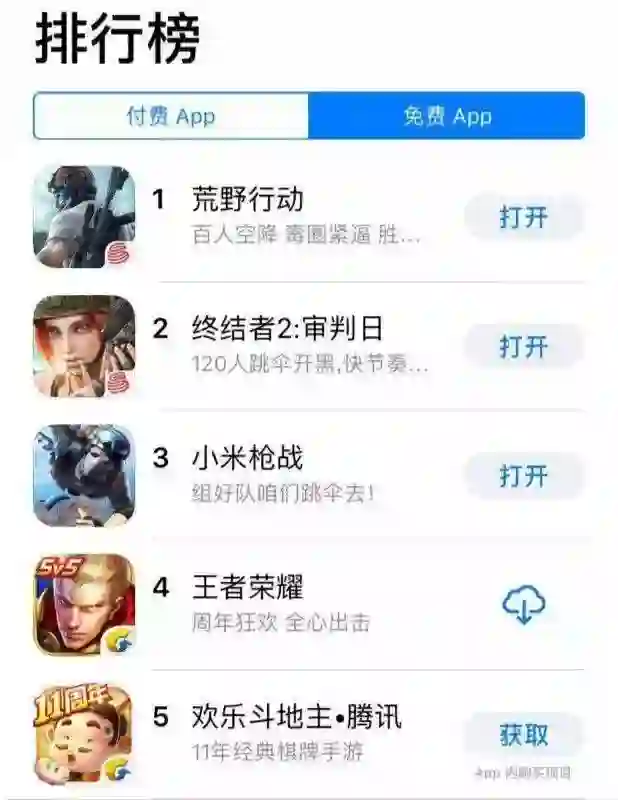The height and width of the screenshot is (800, 618).
Task: Get 欢乐斗地主•腾讯 using 获取 button
Action: coord(524,735)
